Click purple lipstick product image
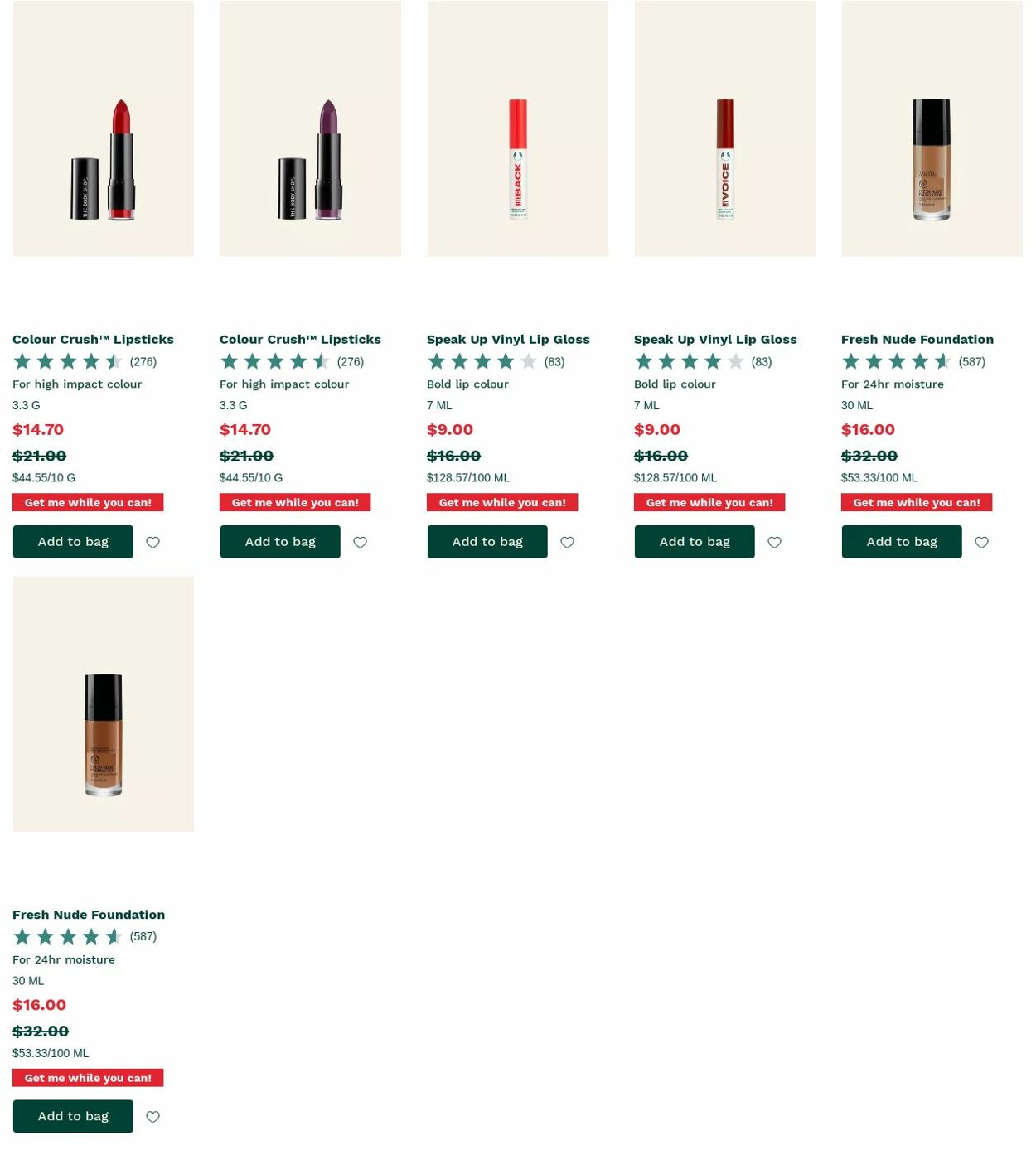Screen dimensions: 1036x1150 click(x=310, y=128)
